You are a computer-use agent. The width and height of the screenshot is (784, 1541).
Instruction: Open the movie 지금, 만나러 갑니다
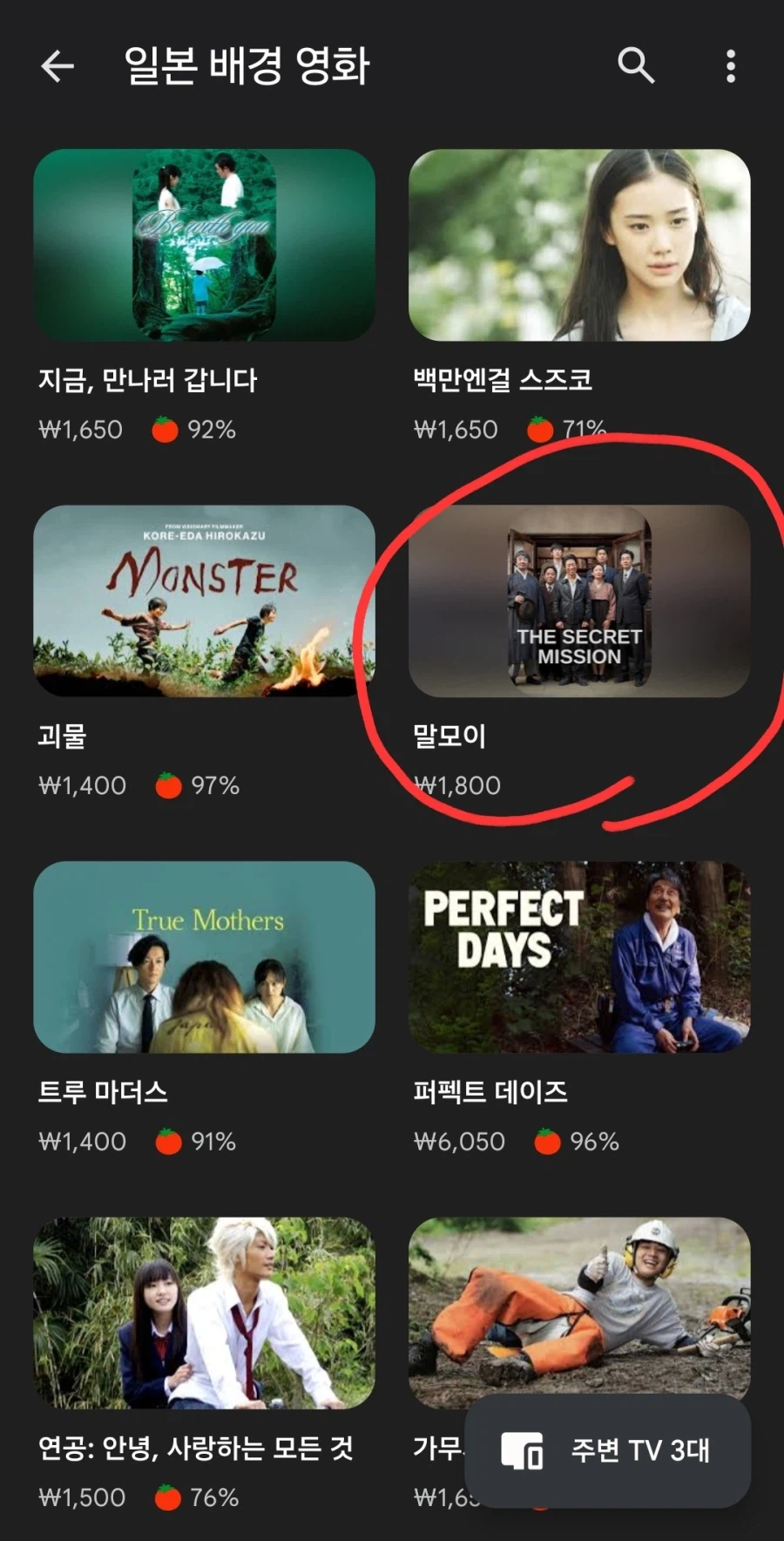click(204, 246)
